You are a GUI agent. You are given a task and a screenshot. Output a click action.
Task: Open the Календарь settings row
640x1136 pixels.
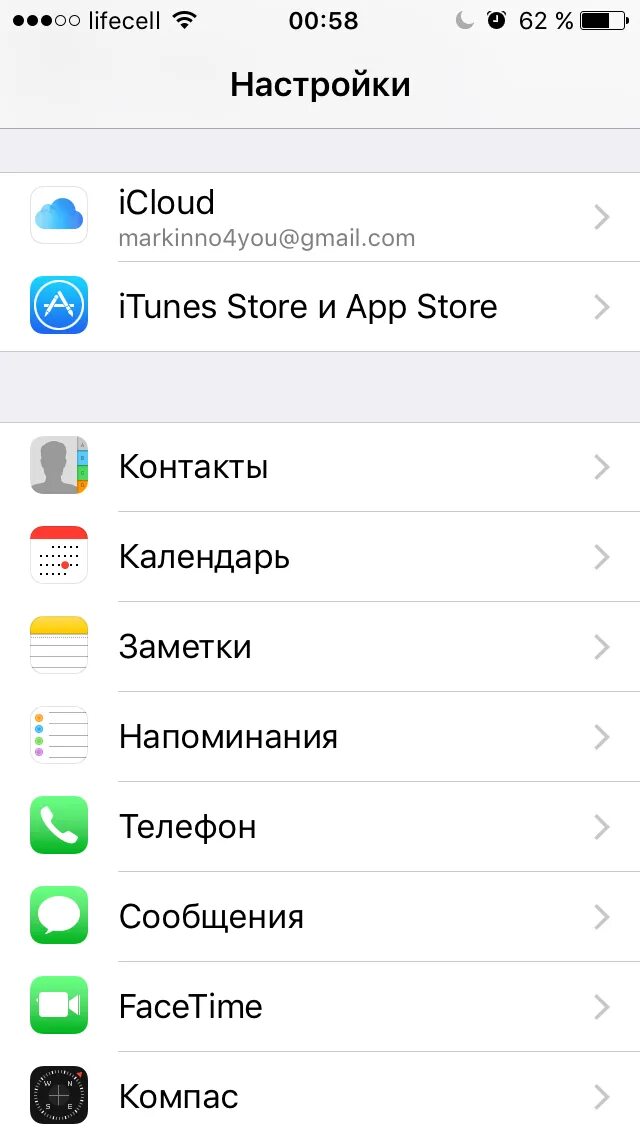(x=320, y=557)
